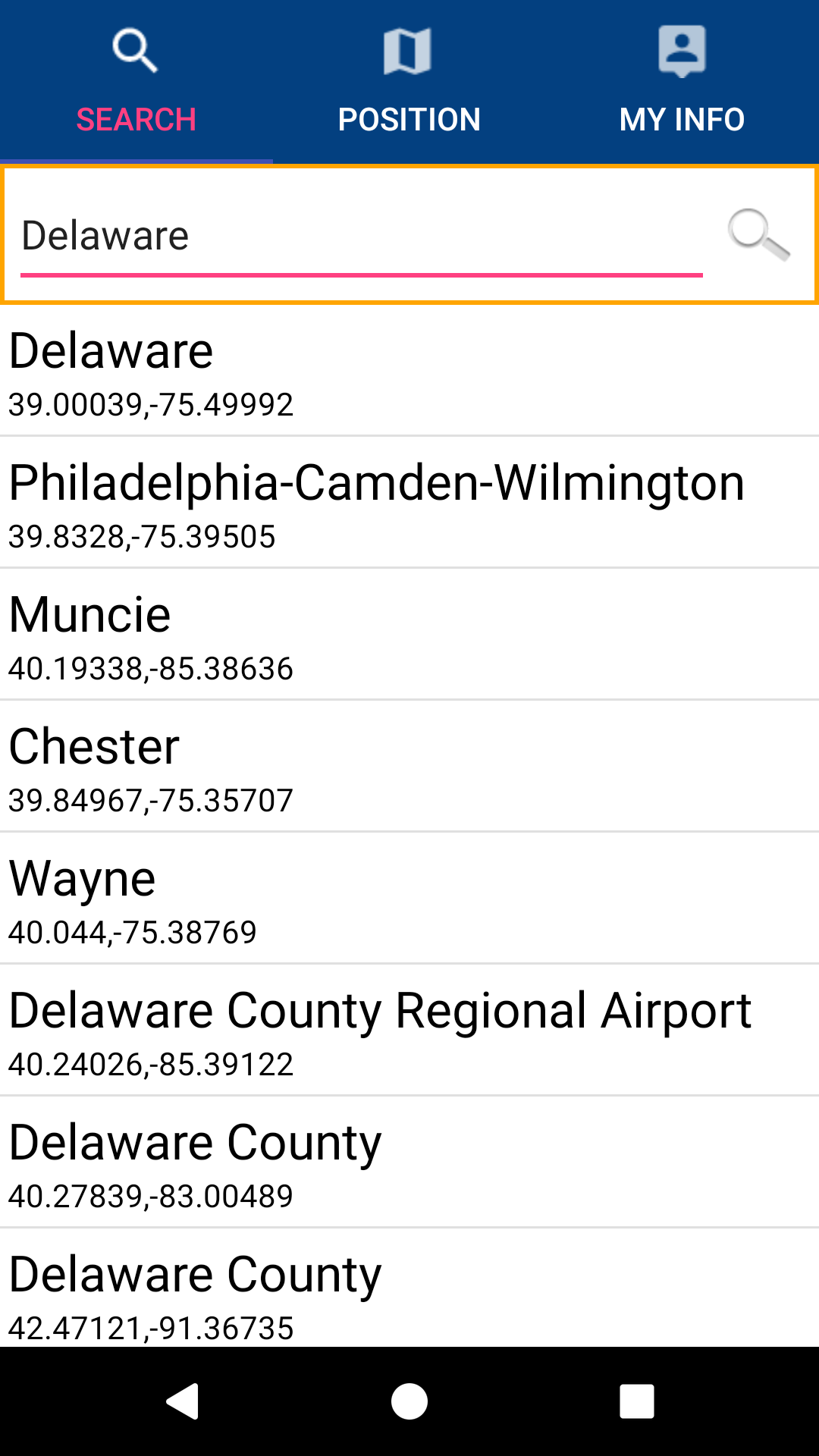The image size is (819, 1456).
Task: Choose the Chester result
Action: point(409,767)
